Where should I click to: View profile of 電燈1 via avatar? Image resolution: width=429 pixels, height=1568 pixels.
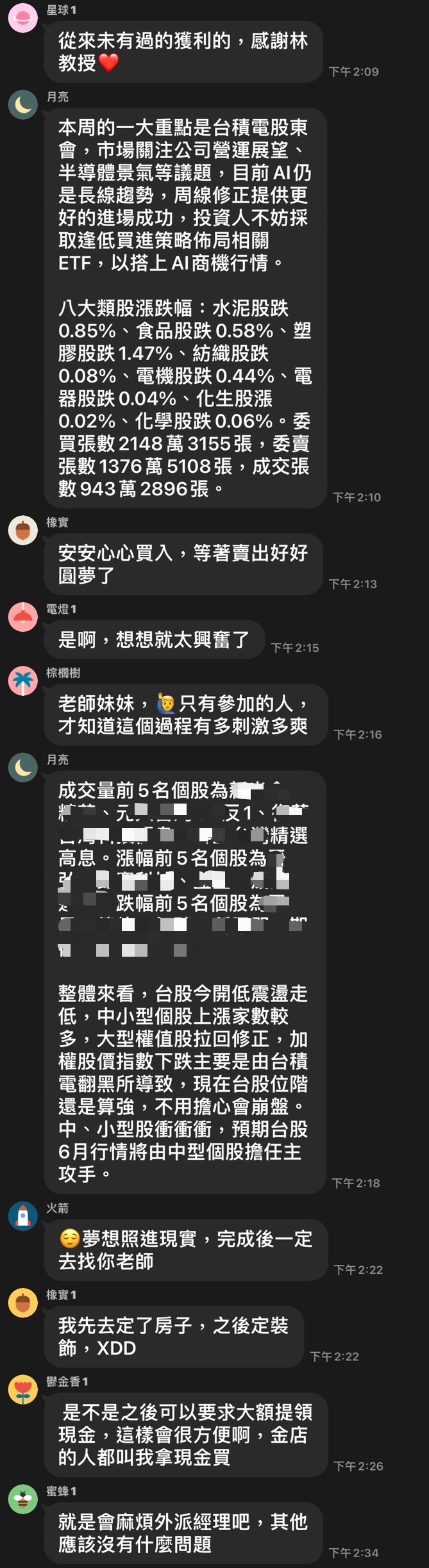[22, 616]
